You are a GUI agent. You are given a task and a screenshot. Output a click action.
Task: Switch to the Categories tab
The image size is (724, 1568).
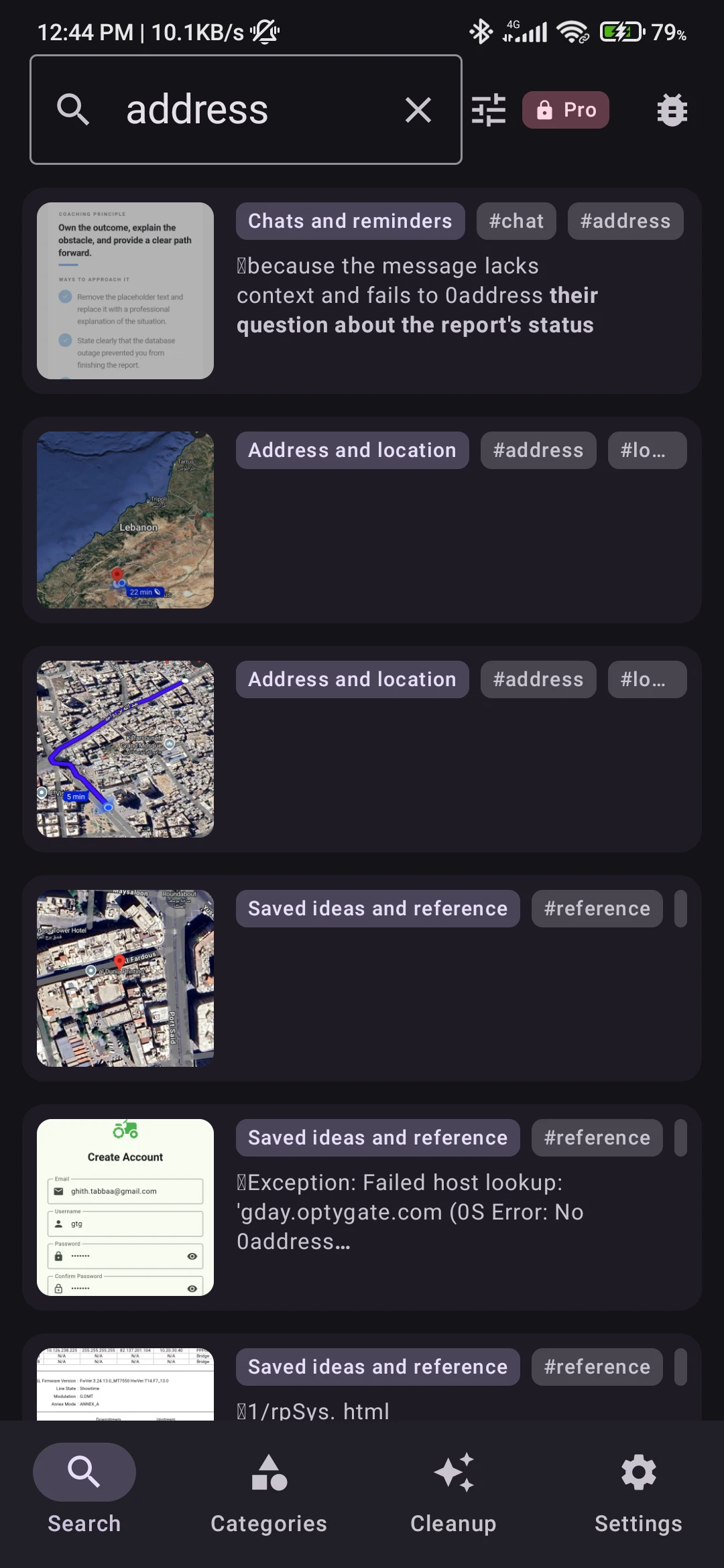click(269, 1492)
